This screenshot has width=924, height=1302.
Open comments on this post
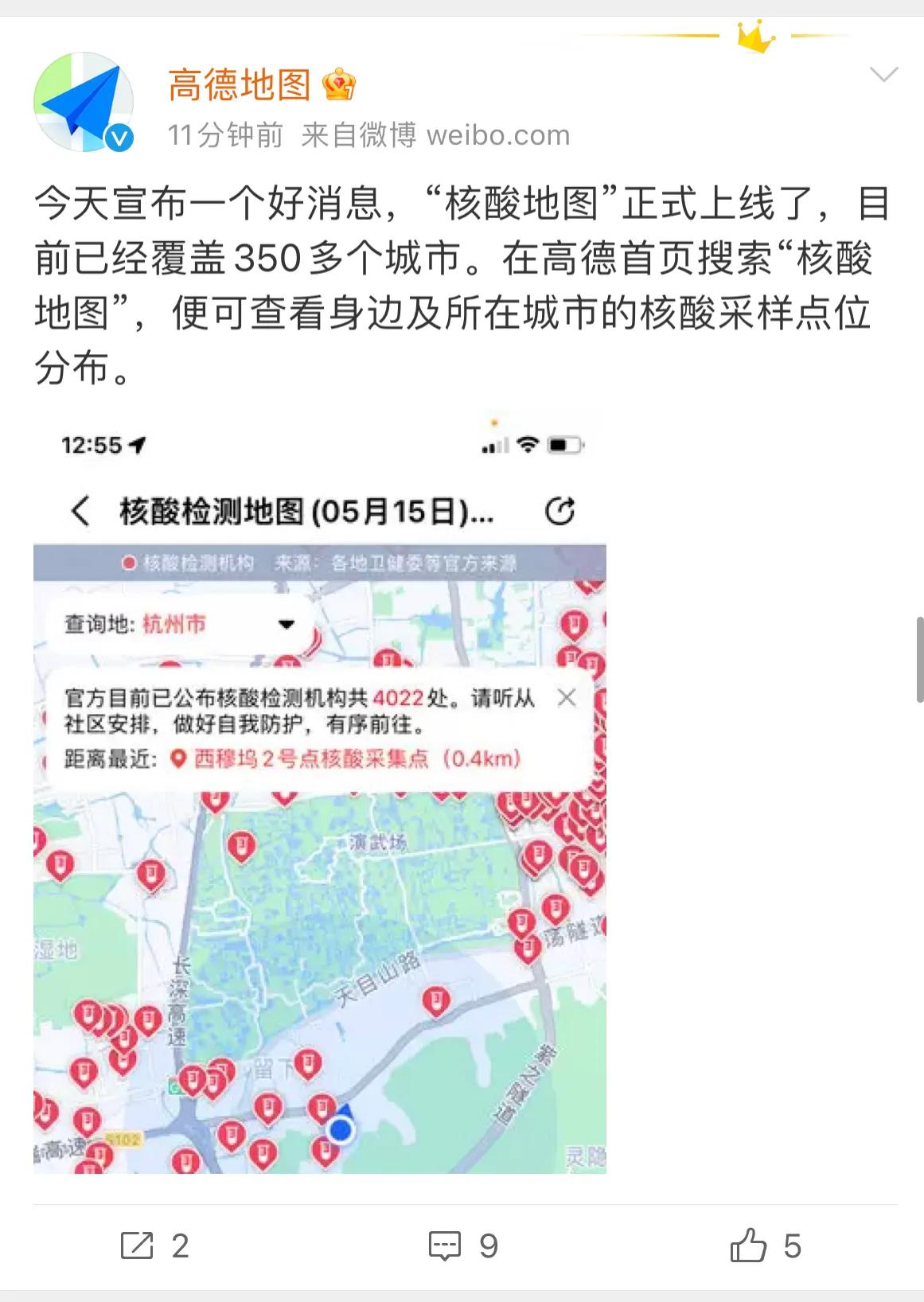pyautogui.click(x=462, y=1245)
